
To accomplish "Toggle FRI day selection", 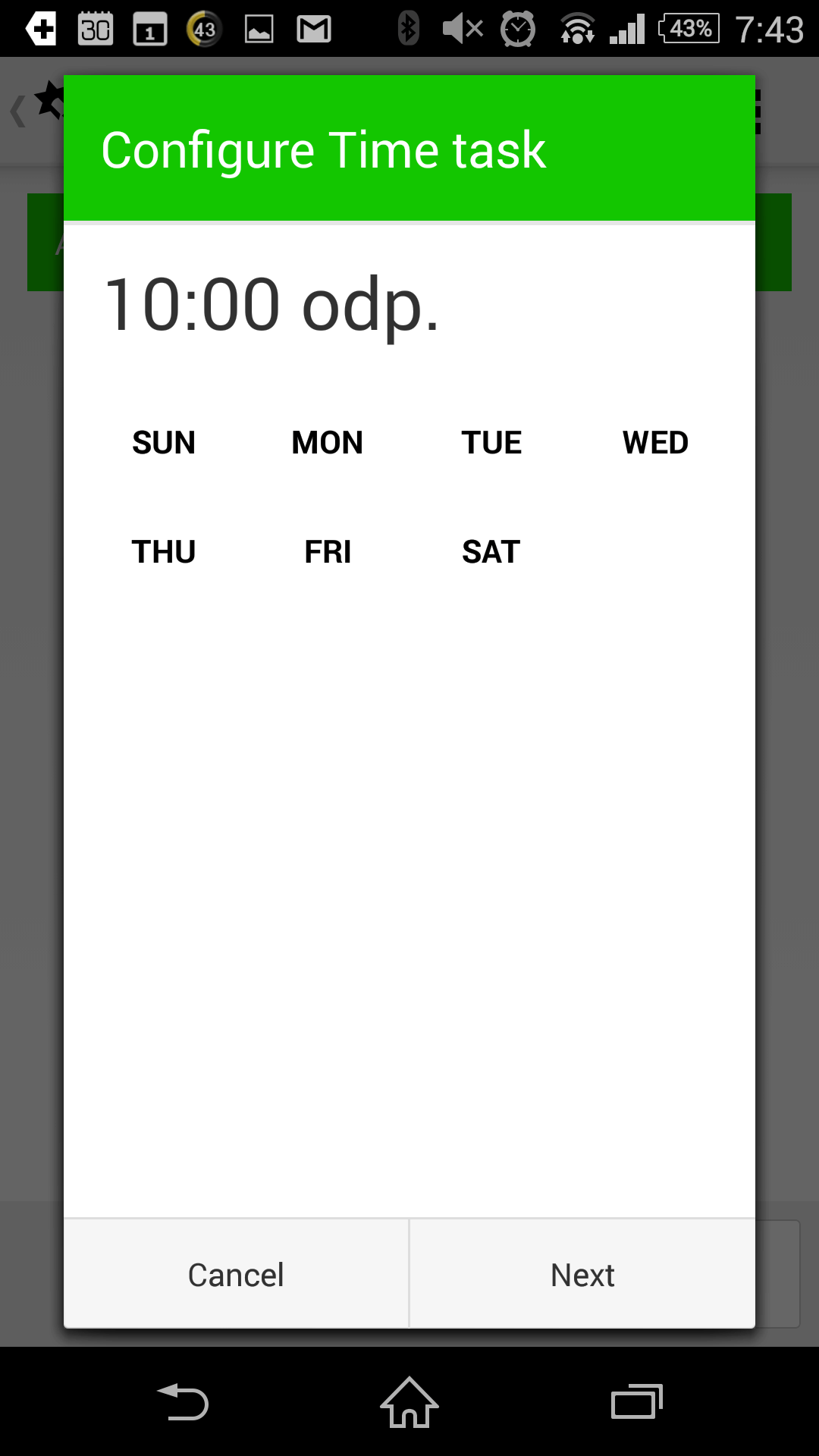I will [x=328, y=552].
